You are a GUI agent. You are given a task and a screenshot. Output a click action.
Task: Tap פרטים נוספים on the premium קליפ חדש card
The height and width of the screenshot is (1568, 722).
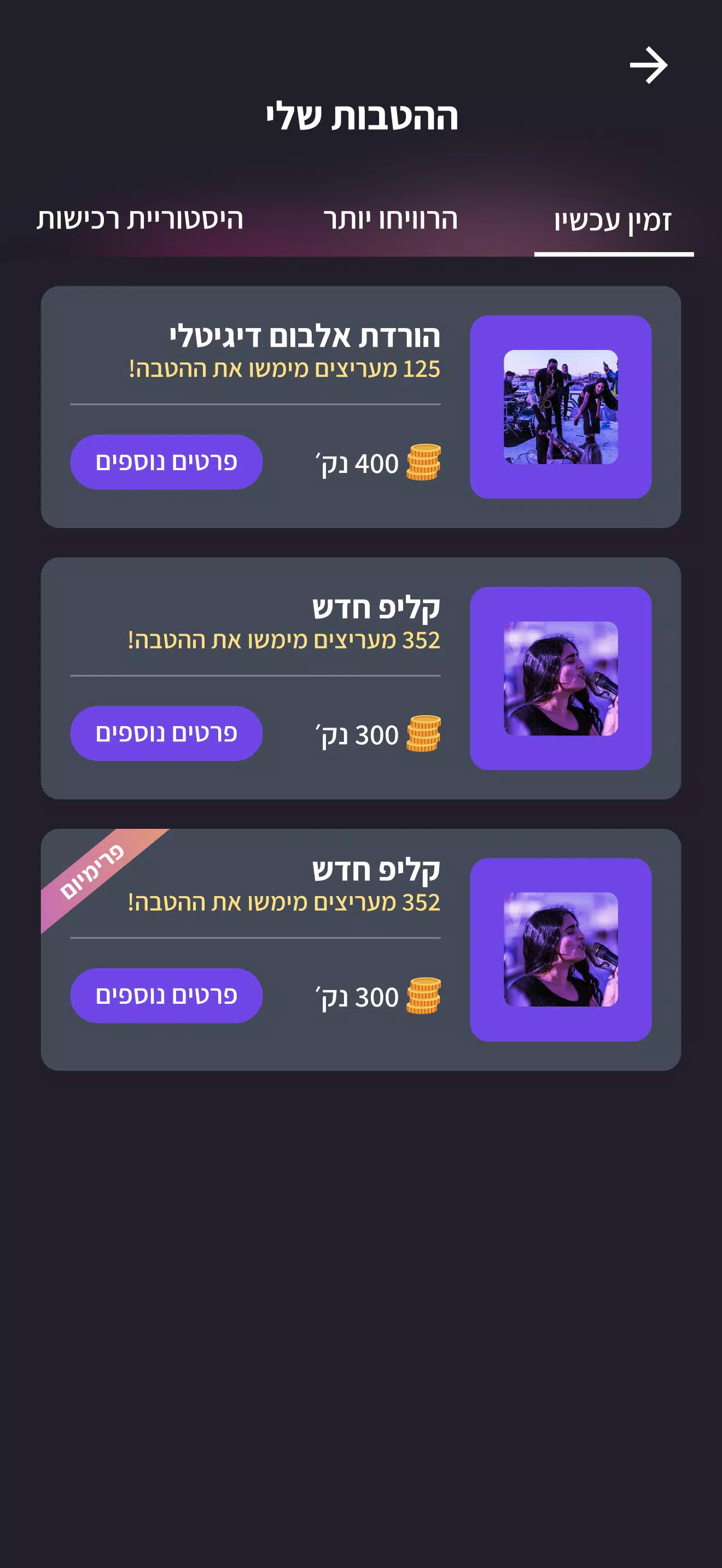[166, 995]
